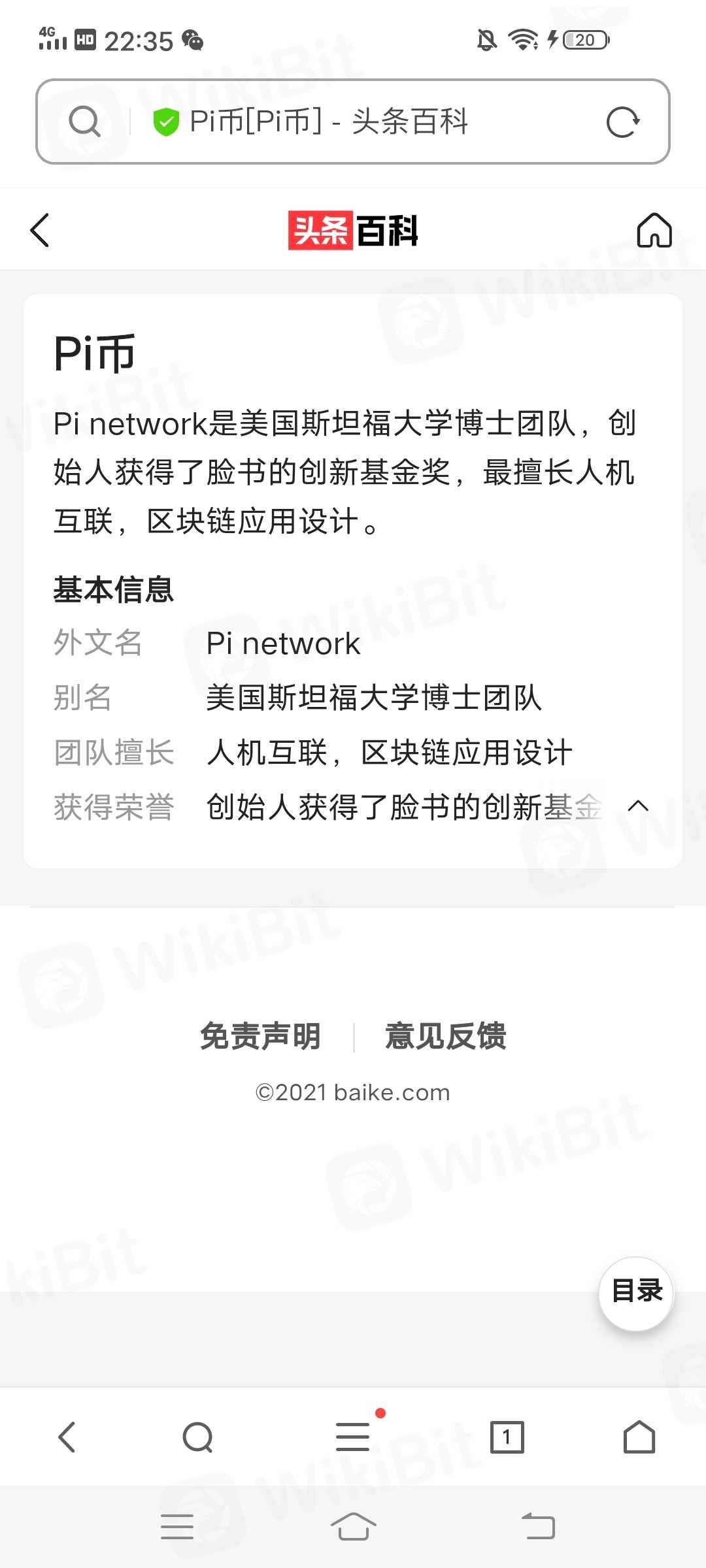Tap the search magnifier in the address bar
Screen dimensions: 706x1568
85,122
